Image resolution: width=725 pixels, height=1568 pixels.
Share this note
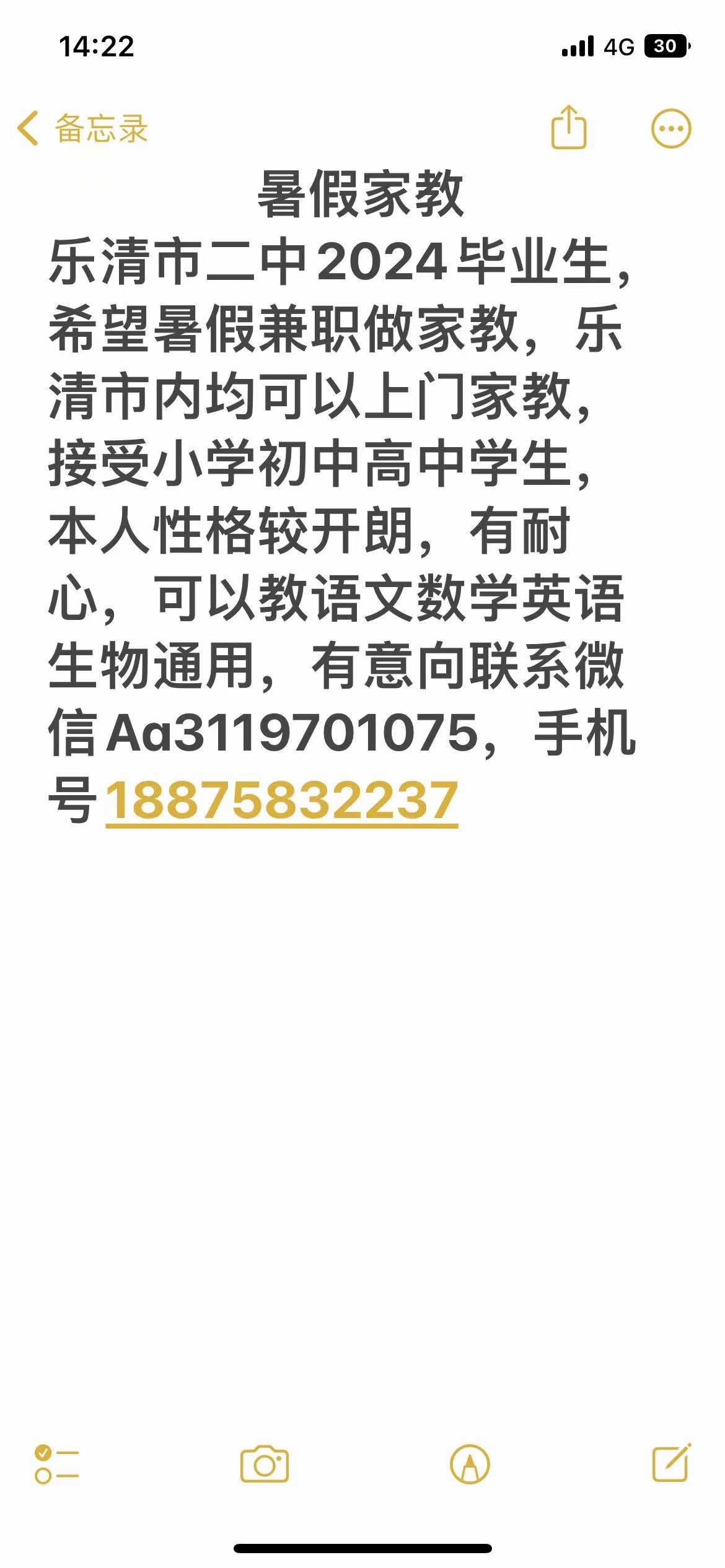pos(568,128)
